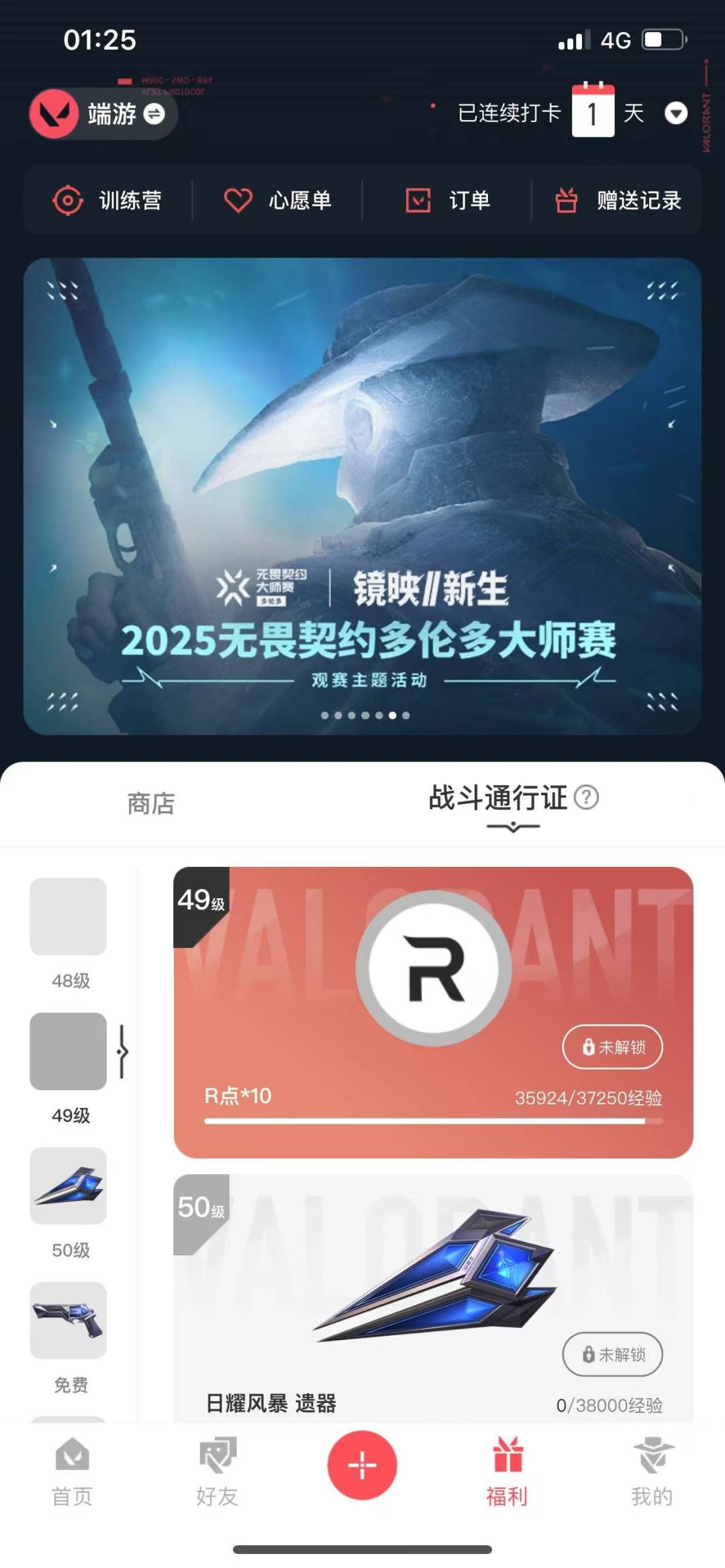Screen dimensions: 725x1568
Task: Go to the 首页 home tab
Action: [x=72, y=1472]
